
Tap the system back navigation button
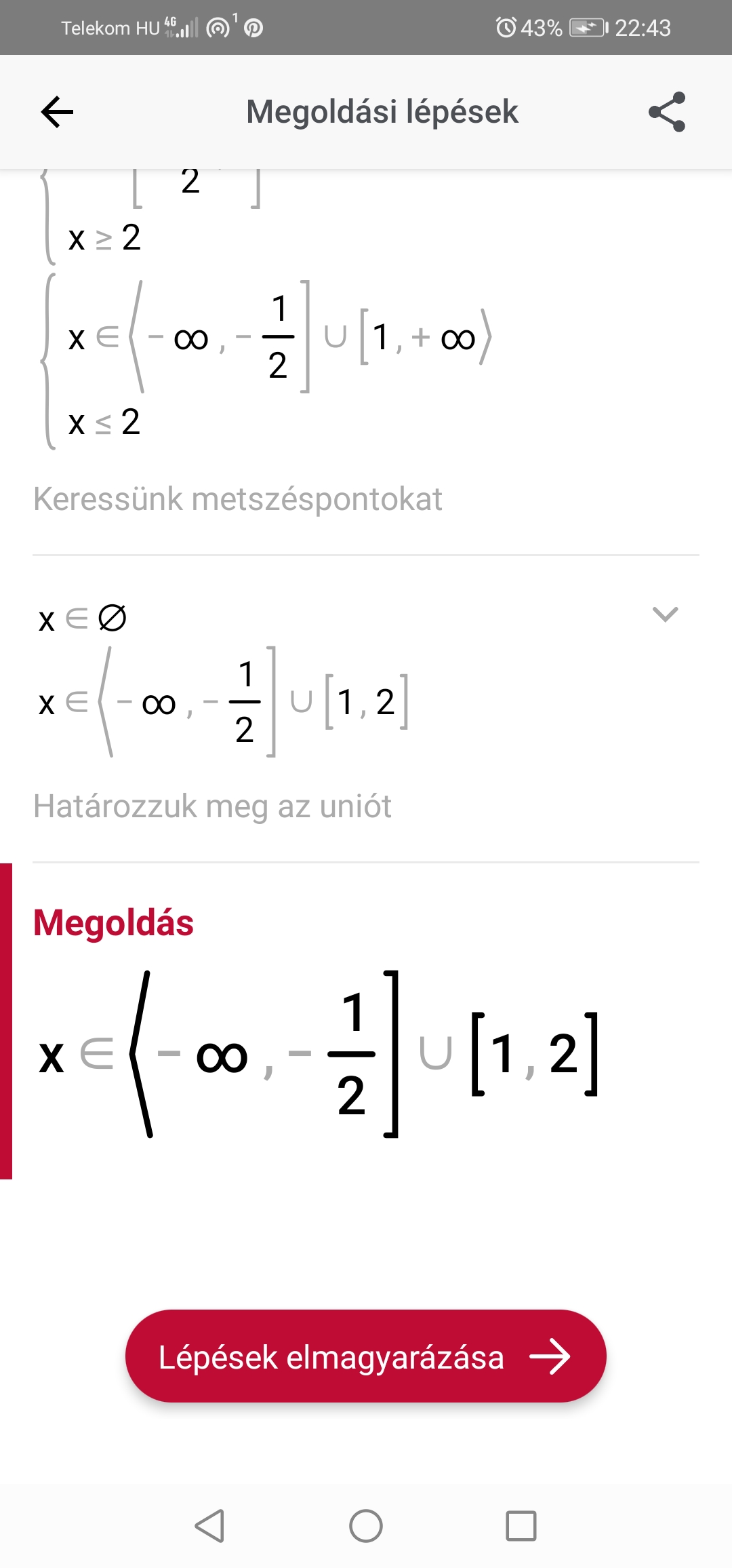coord(209,1526)
